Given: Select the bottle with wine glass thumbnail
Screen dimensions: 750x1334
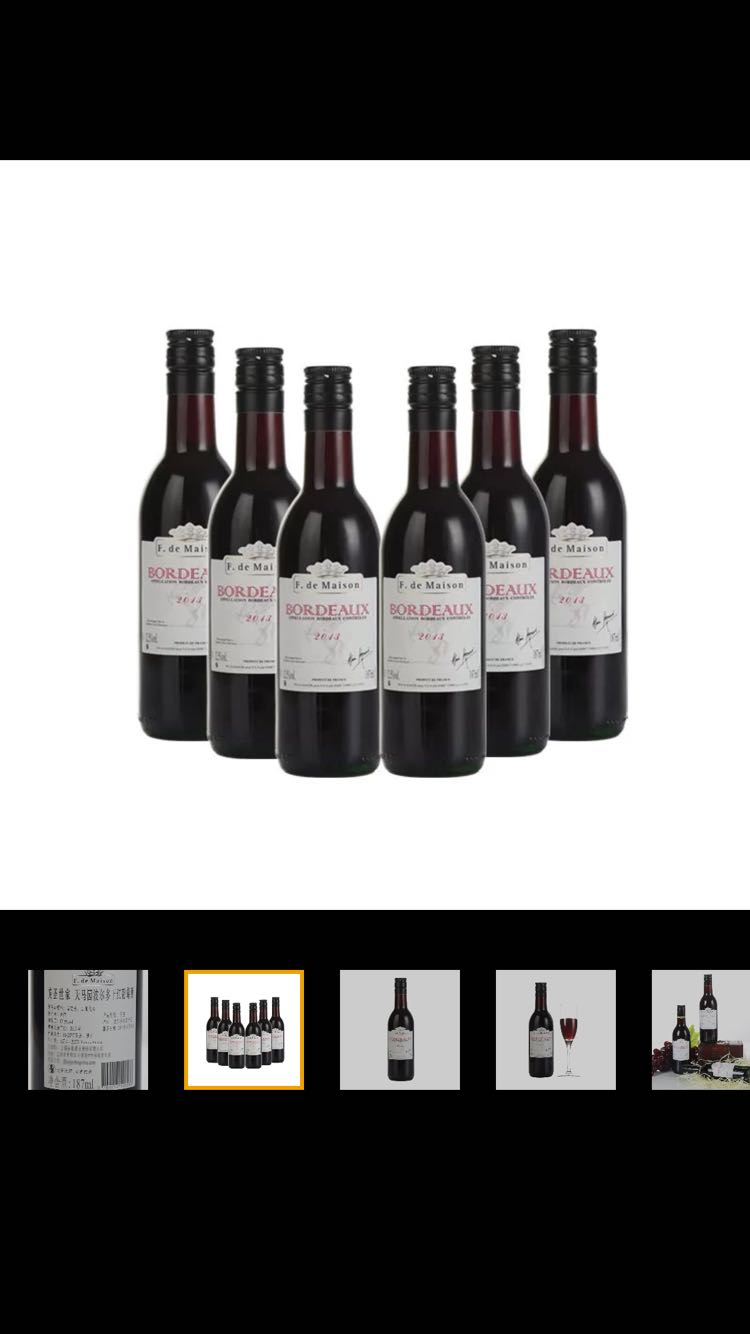Looking at the screenshot, I should (x=556, y=1029).
